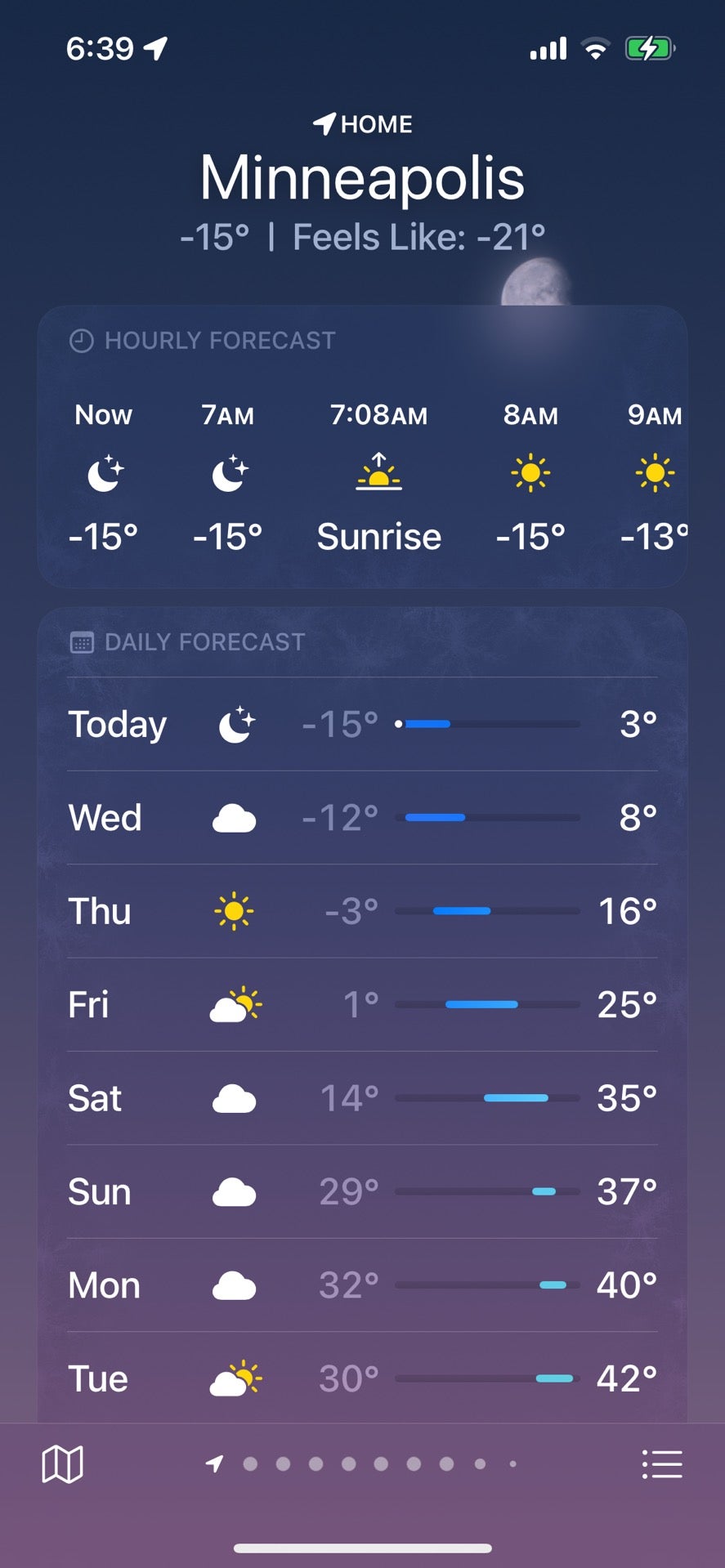725x1568 pixels.
Task: Open the saved locations list
Action: click(661, 1463)
